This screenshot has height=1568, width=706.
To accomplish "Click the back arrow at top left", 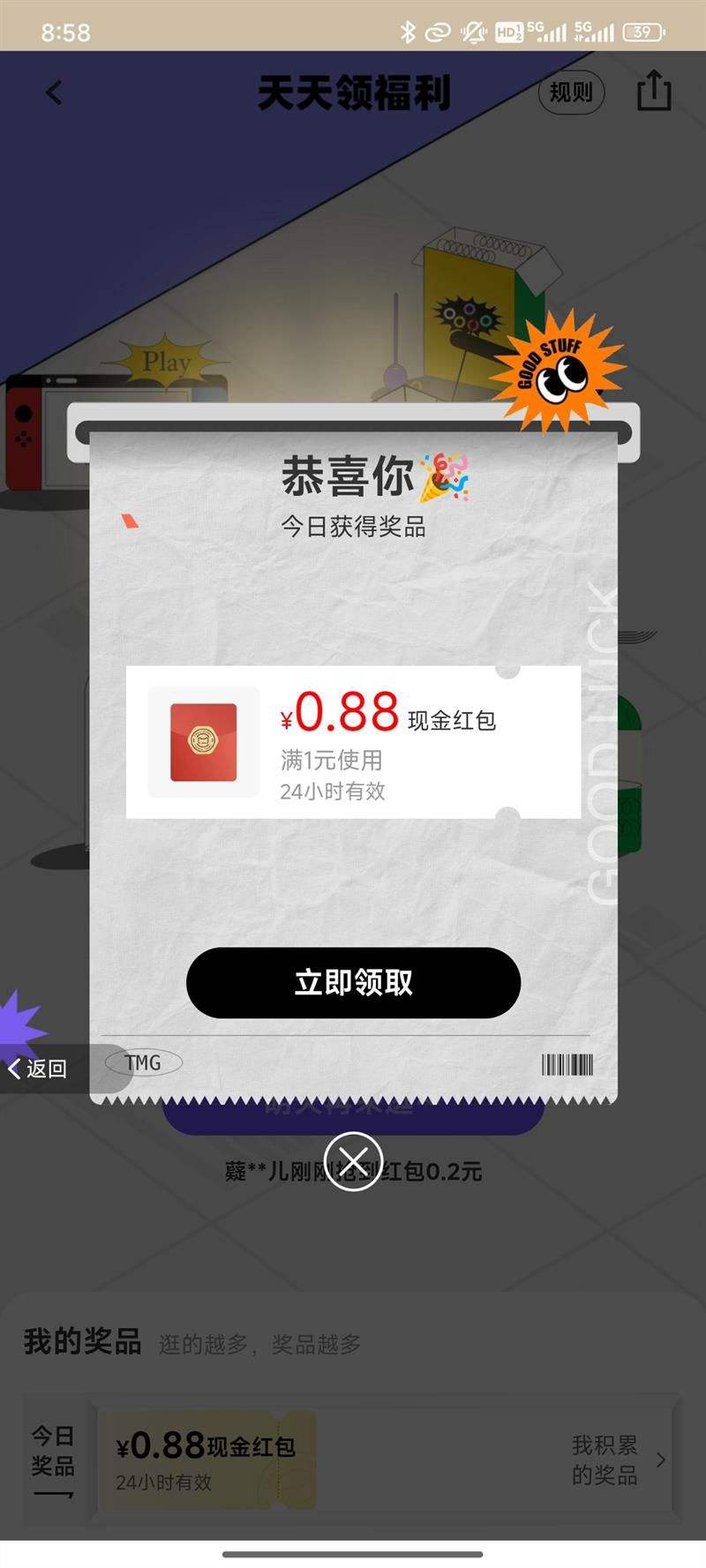I will pyautogui.click(x=53, y=93).
